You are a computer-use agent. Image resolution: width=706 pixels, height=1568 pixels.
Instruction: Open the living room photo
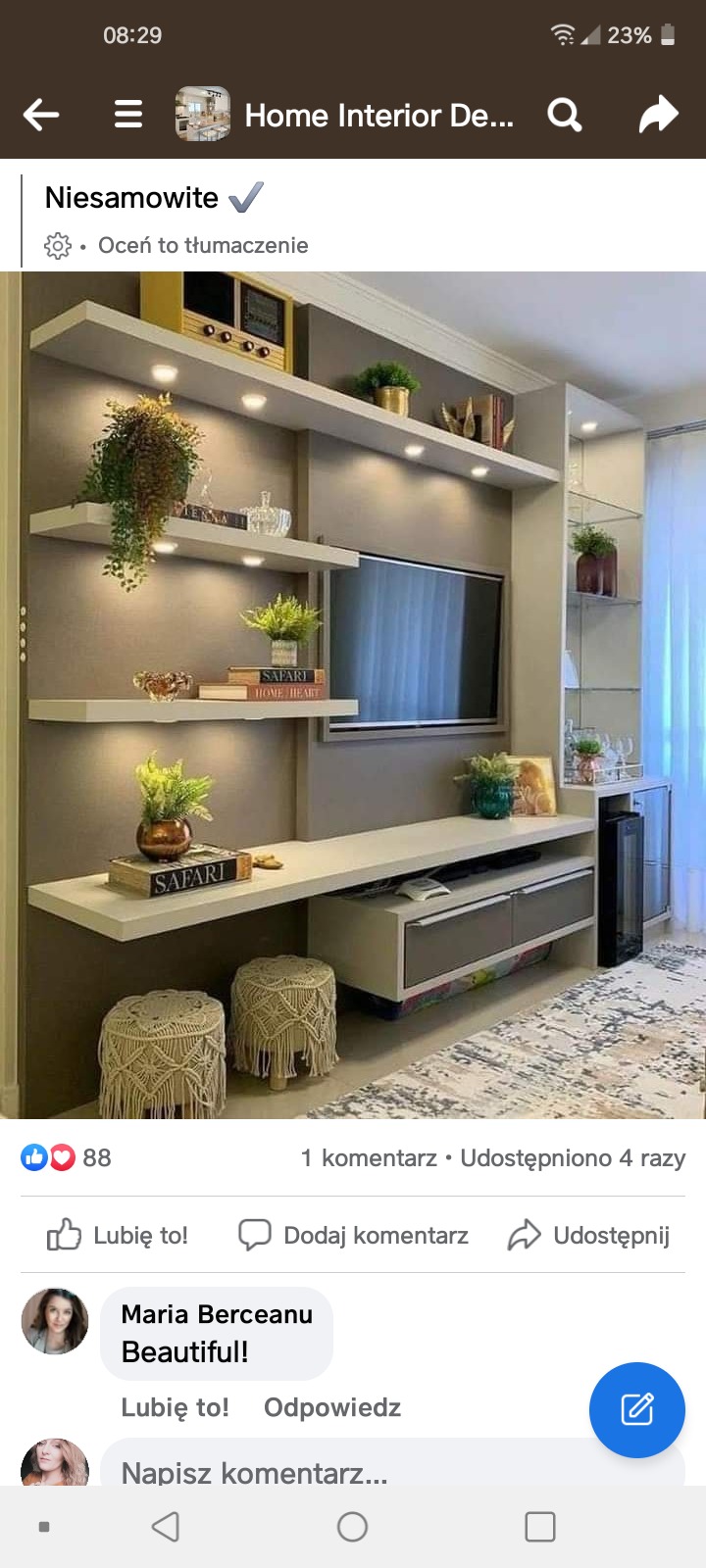(x=353, y=695)
